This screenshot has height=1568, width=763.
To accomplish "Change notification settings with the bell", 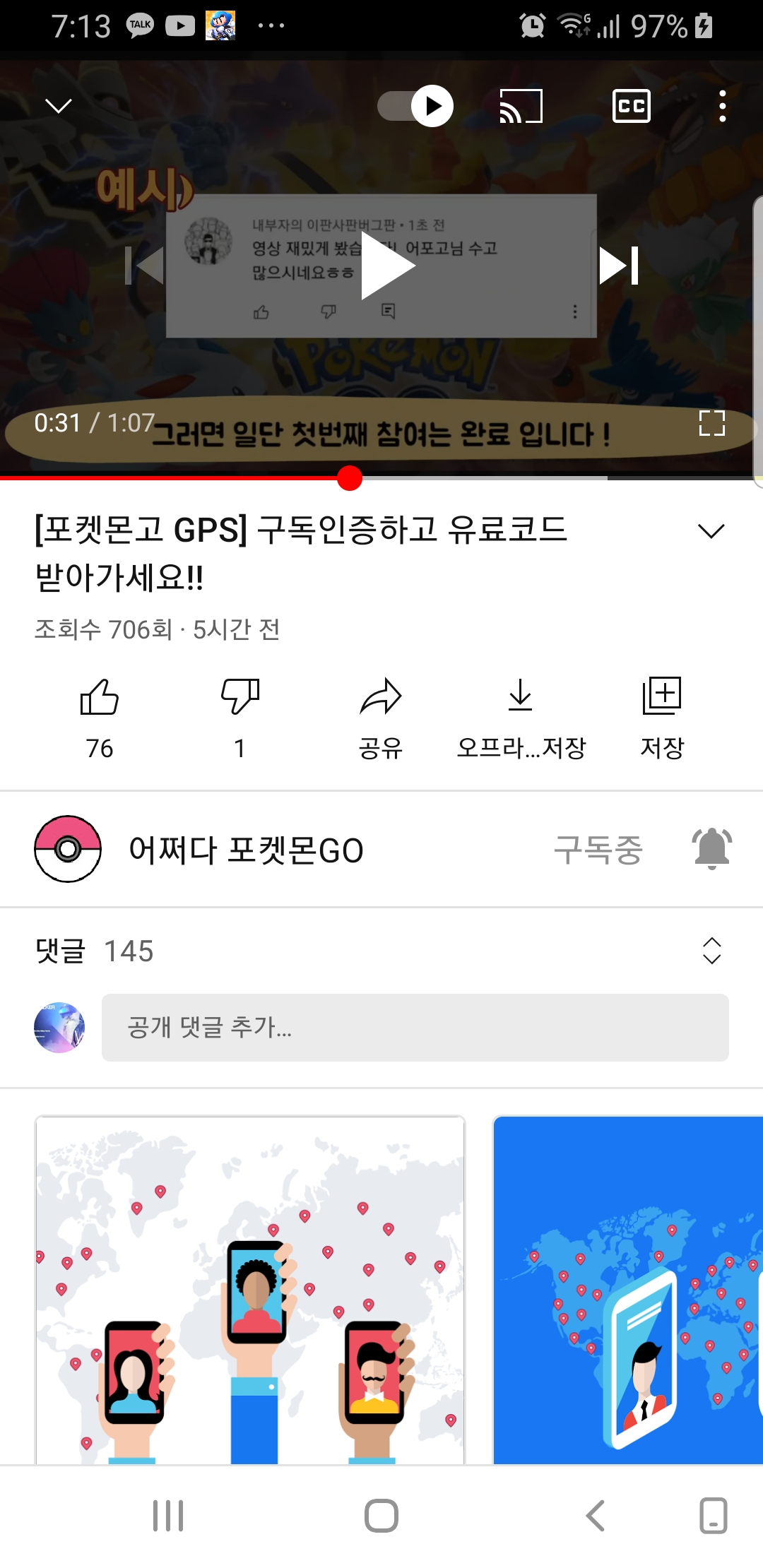I will tap(711, 849).
